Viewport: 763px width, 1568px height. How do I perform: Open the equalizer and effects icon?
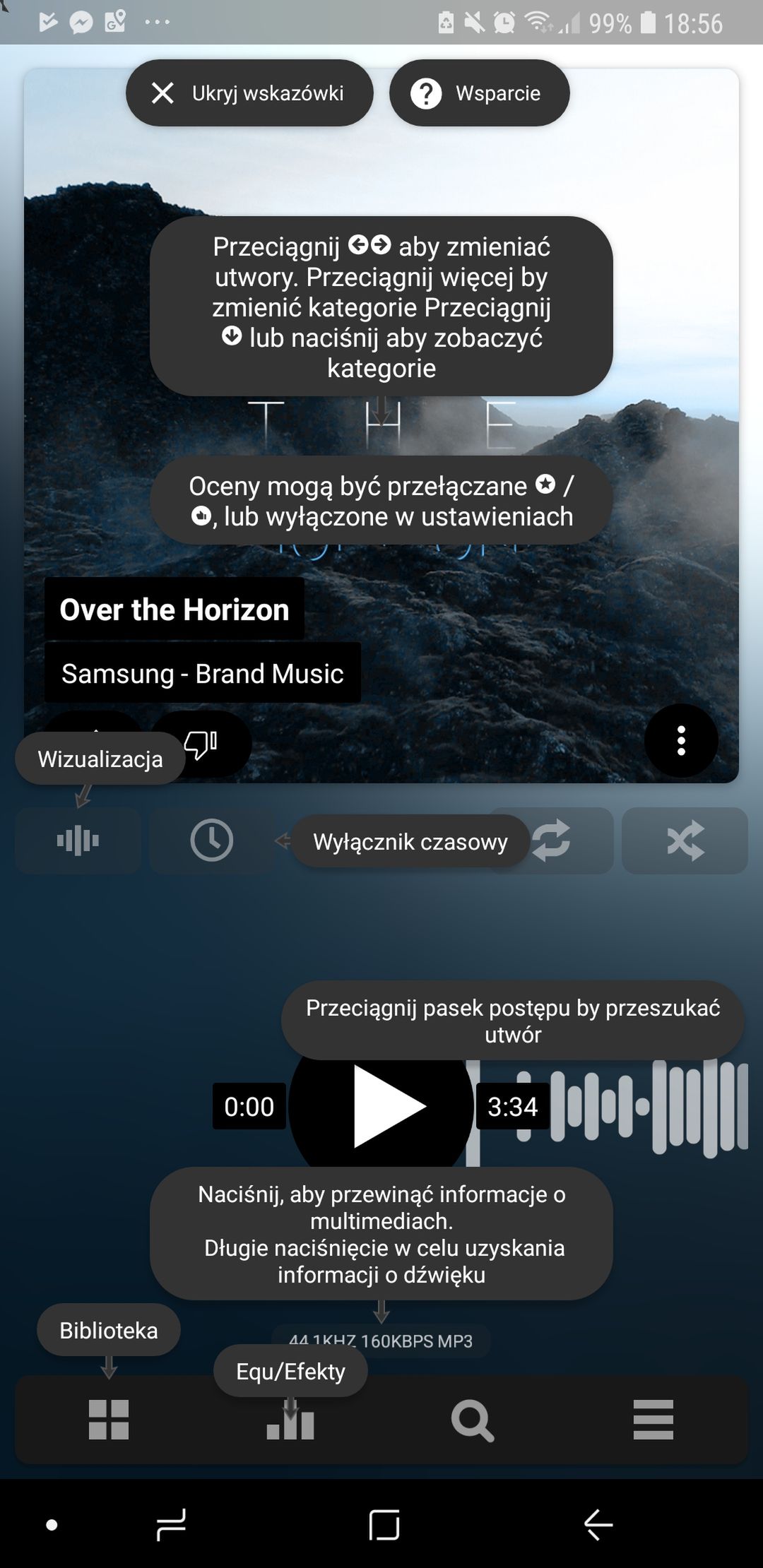pyautogui.click(x=290, y=1420)
